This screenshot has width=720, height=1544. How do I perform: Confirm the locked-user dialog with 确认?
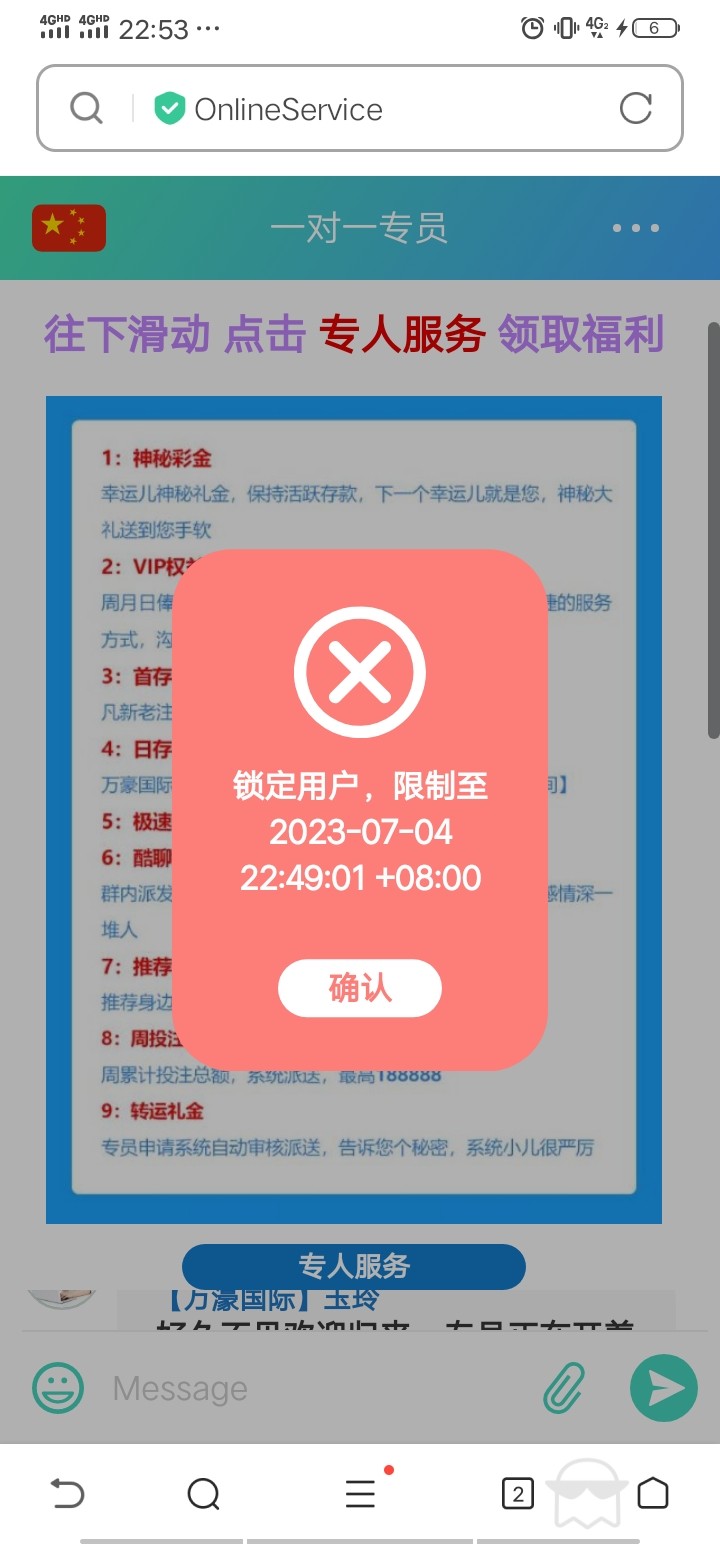point(359,988)
